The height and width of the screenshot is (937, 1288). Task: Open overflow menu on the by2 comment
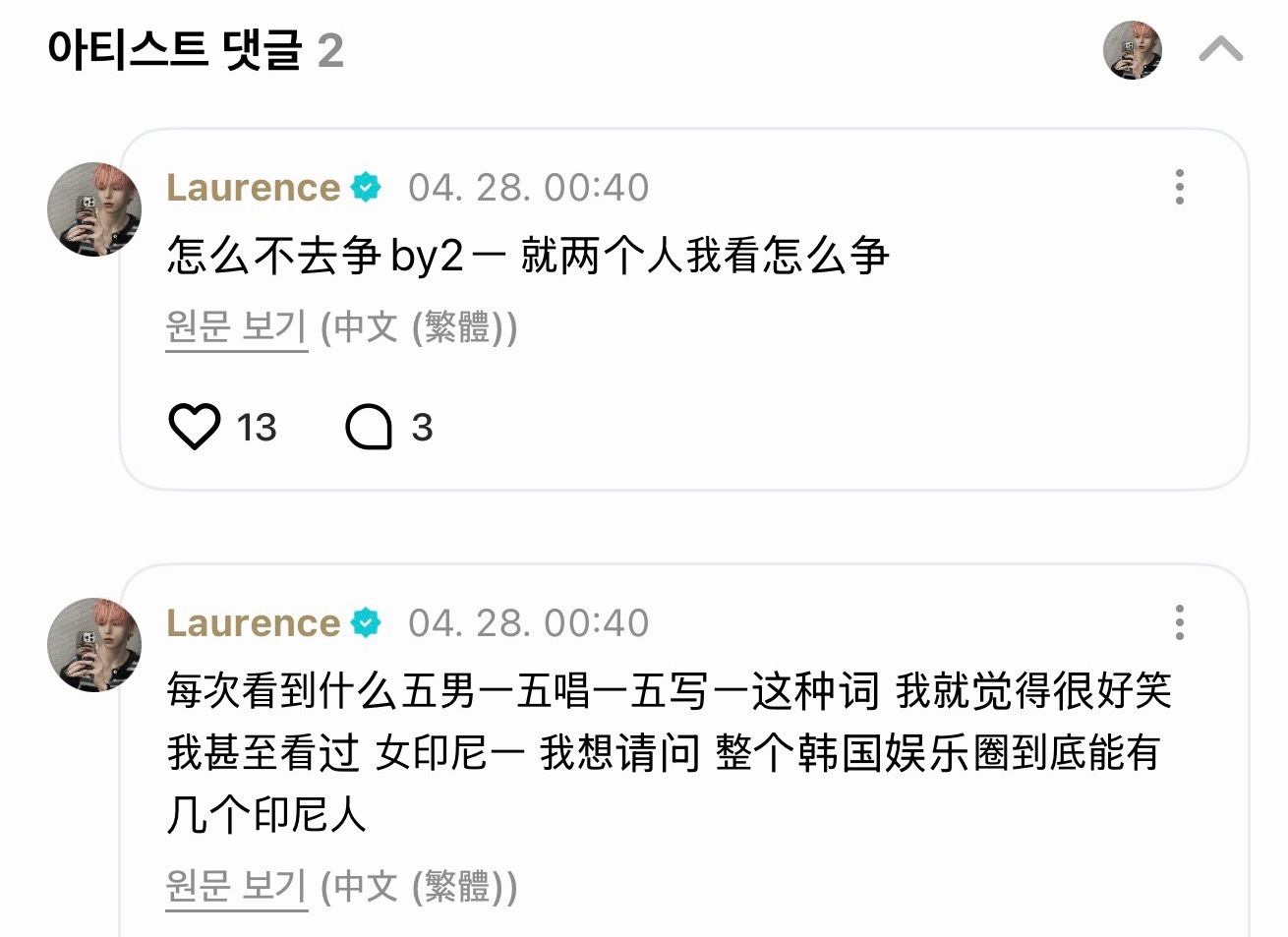tap(1179, 187)
